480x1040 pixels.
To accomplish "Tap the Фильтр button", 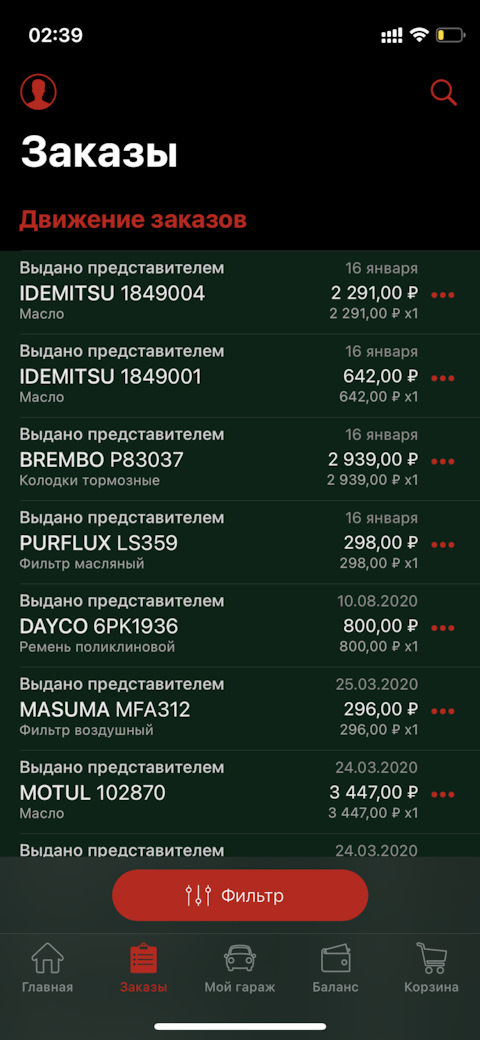I will [240, 895].
